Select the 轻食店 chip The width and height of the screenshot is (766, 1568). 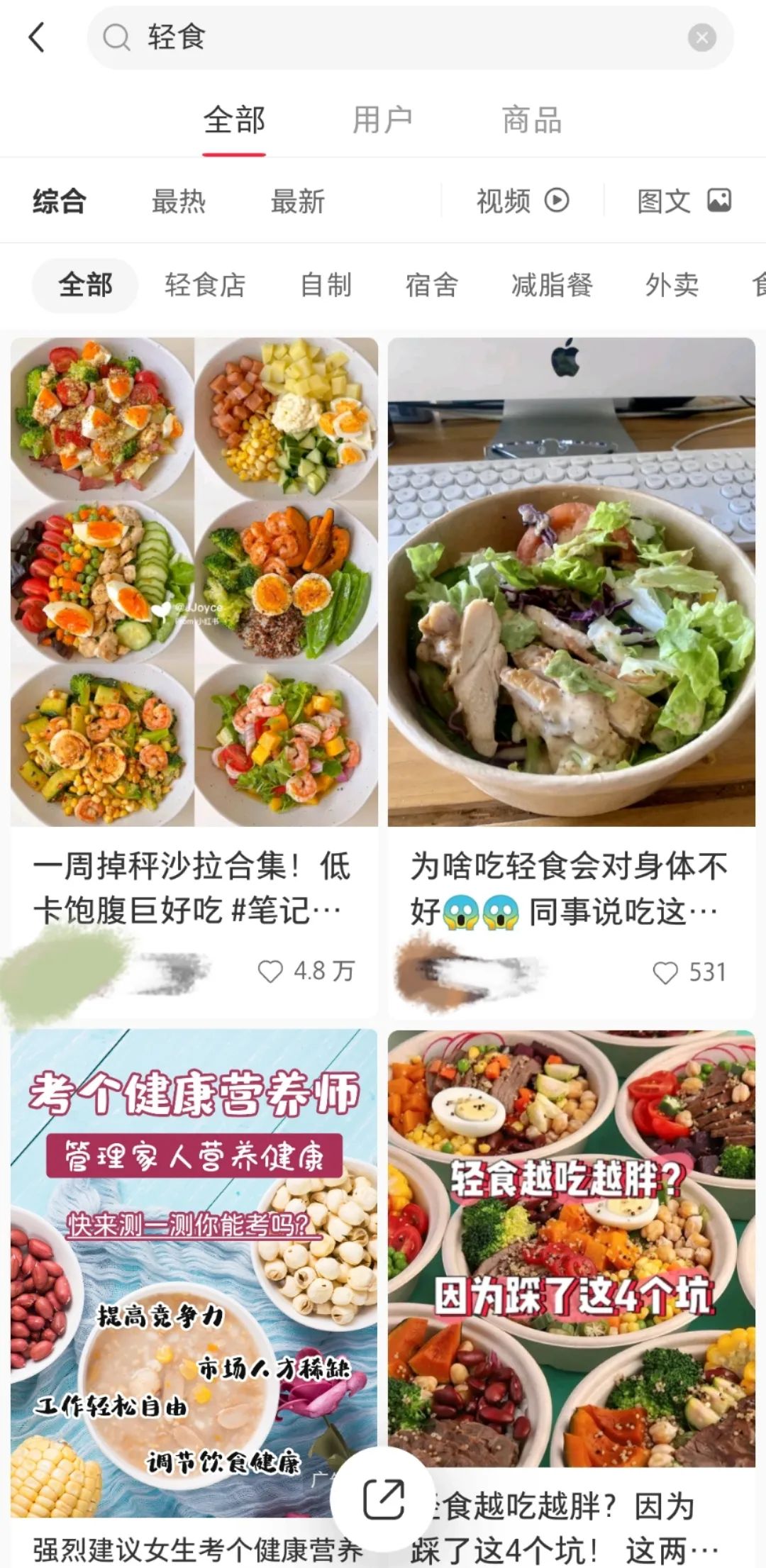click(205, 285)
